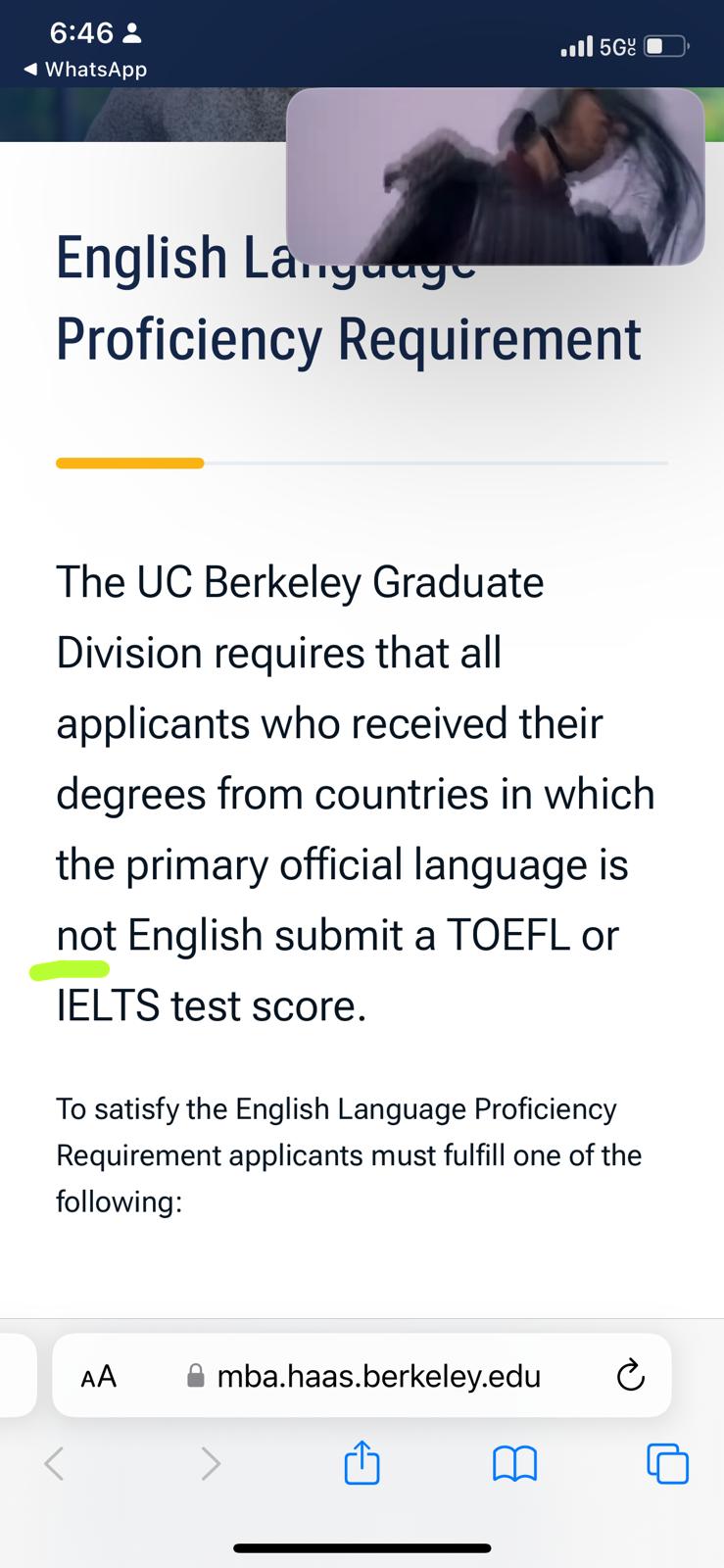
Task: Share this page
Action: 362,1463
